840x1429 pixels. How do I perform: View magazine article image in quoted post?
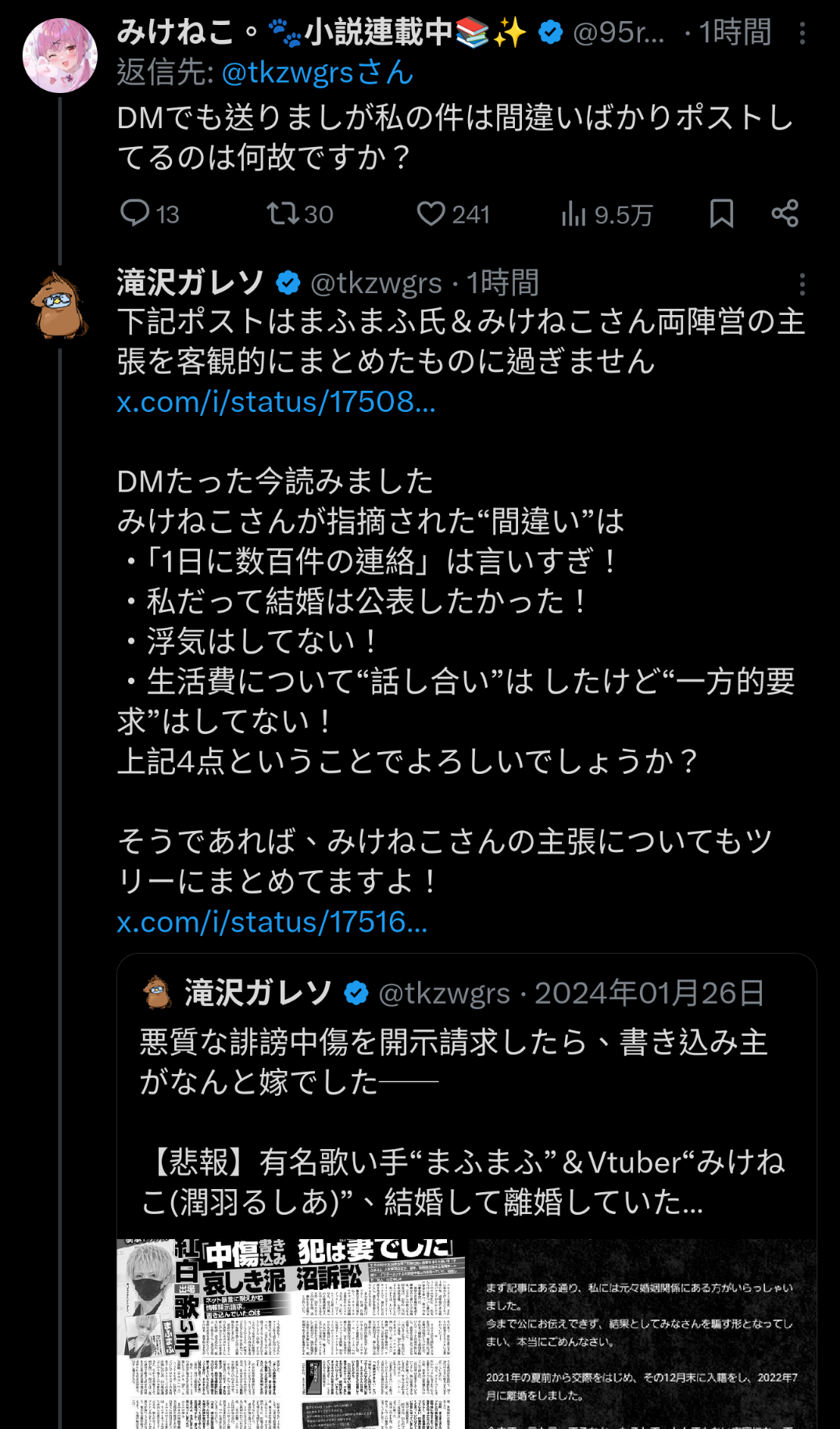291,1334
